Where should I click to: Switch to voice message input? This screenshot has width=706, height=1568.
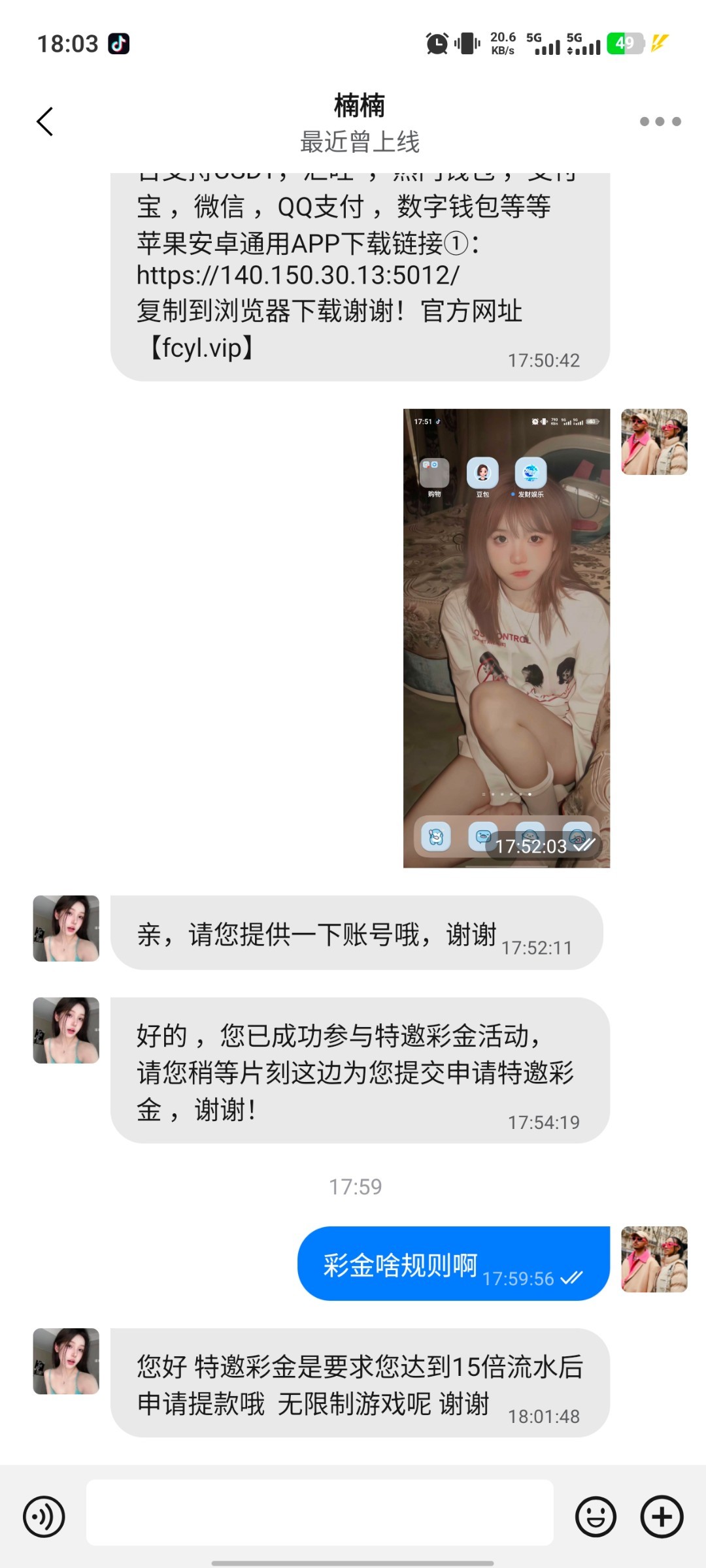pos(44,1516)
